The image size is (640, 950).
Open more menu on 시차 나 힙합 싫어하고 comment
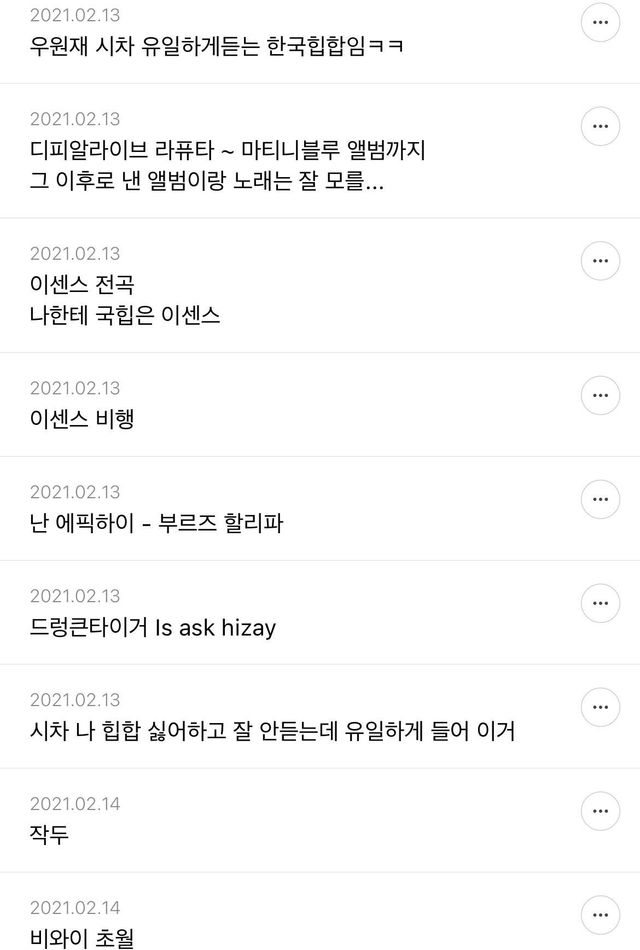pos(600,707)
